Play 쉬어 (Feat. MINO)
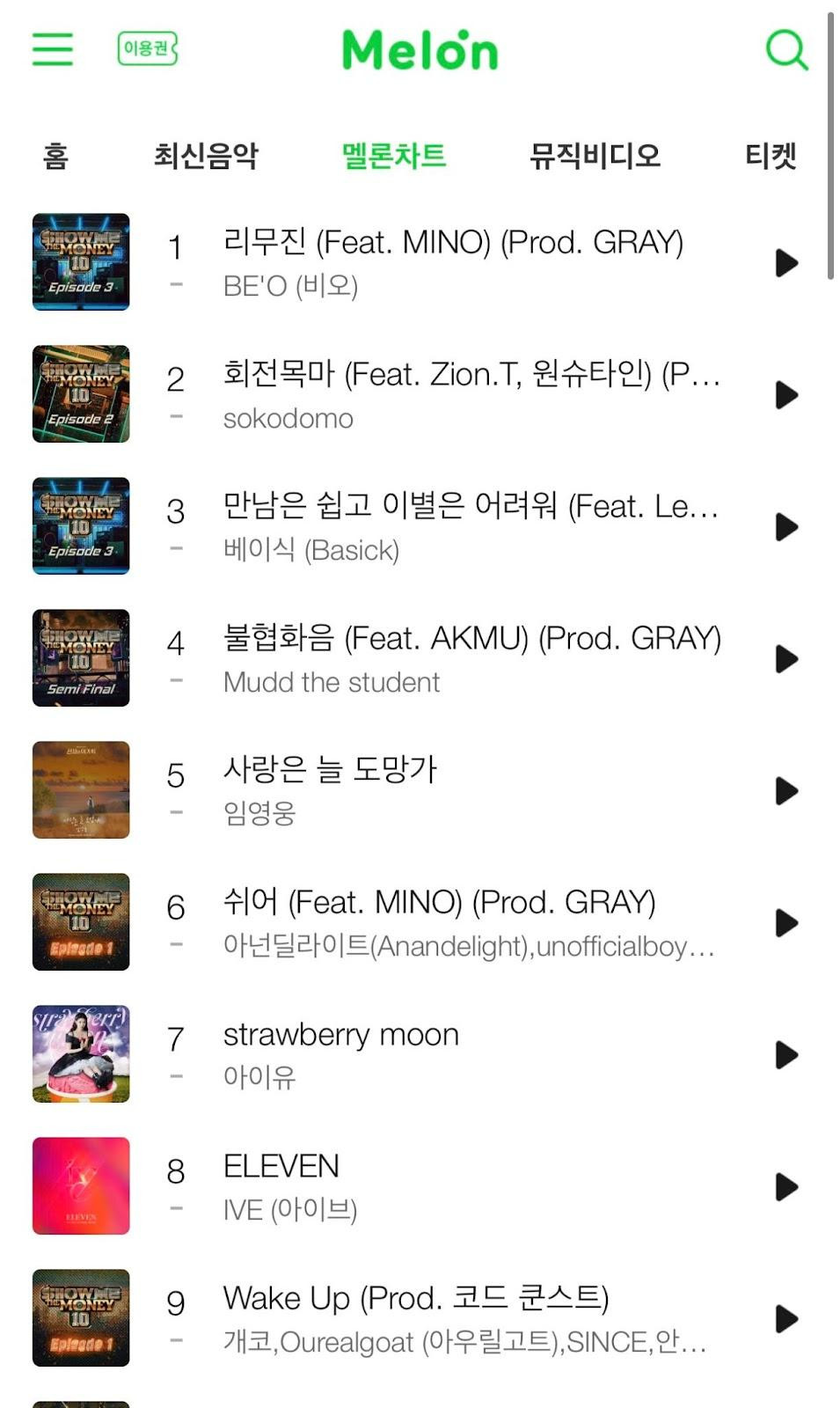Screen dimensions: 840x1408 click(785, 922)
